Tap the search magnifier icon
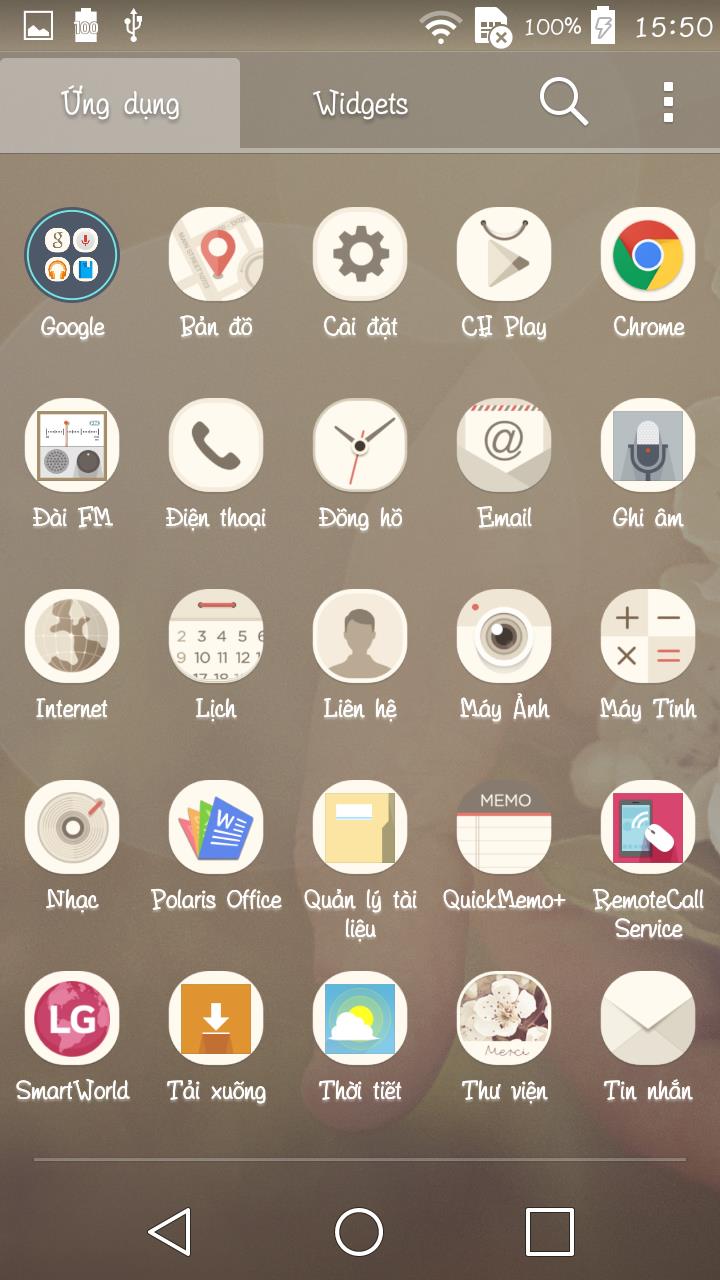 click(563, 102)
